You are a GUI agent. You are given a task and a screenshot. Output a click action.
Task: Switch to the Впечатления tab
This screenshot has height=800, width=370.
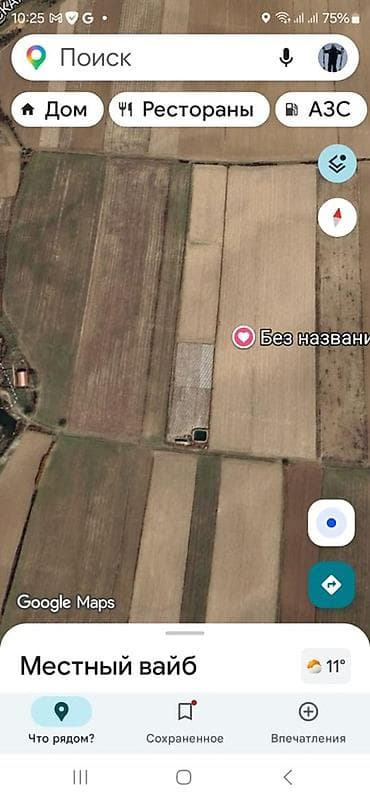308,721
